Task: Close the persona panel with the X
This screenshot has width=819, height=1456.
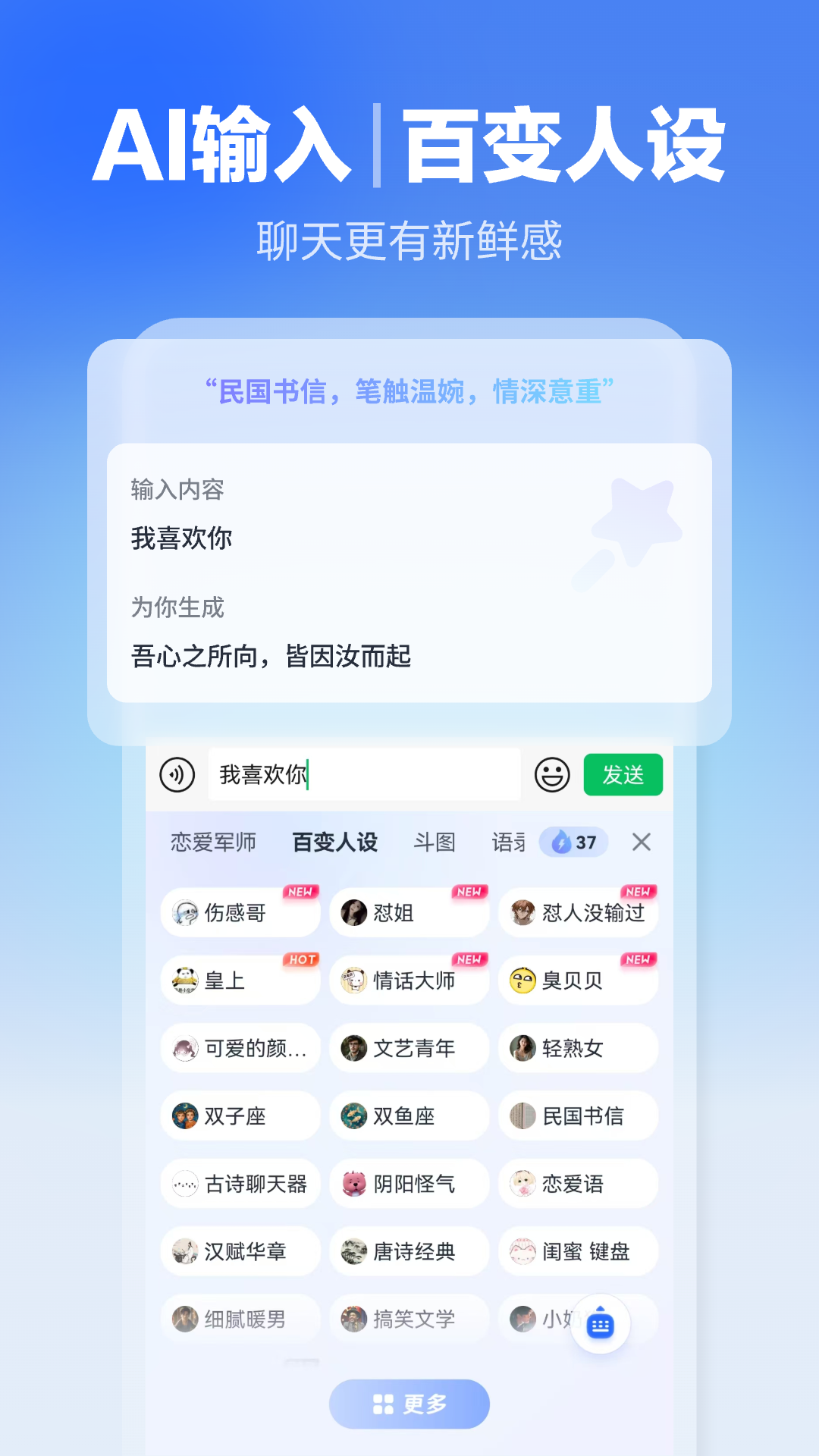Action: (x=642, y=842)
